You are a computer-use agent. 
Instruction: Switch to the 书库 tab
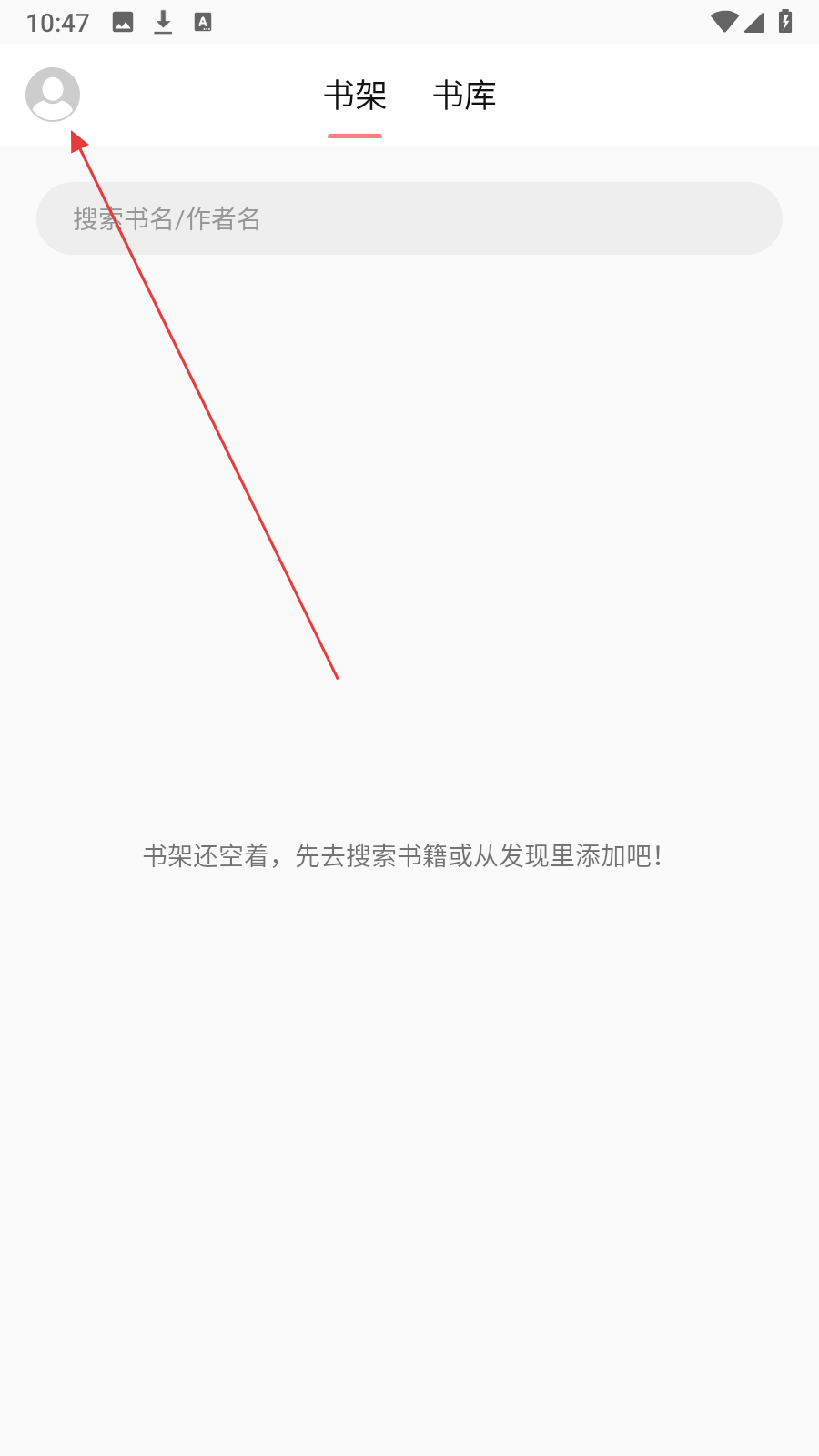[464, 96]
